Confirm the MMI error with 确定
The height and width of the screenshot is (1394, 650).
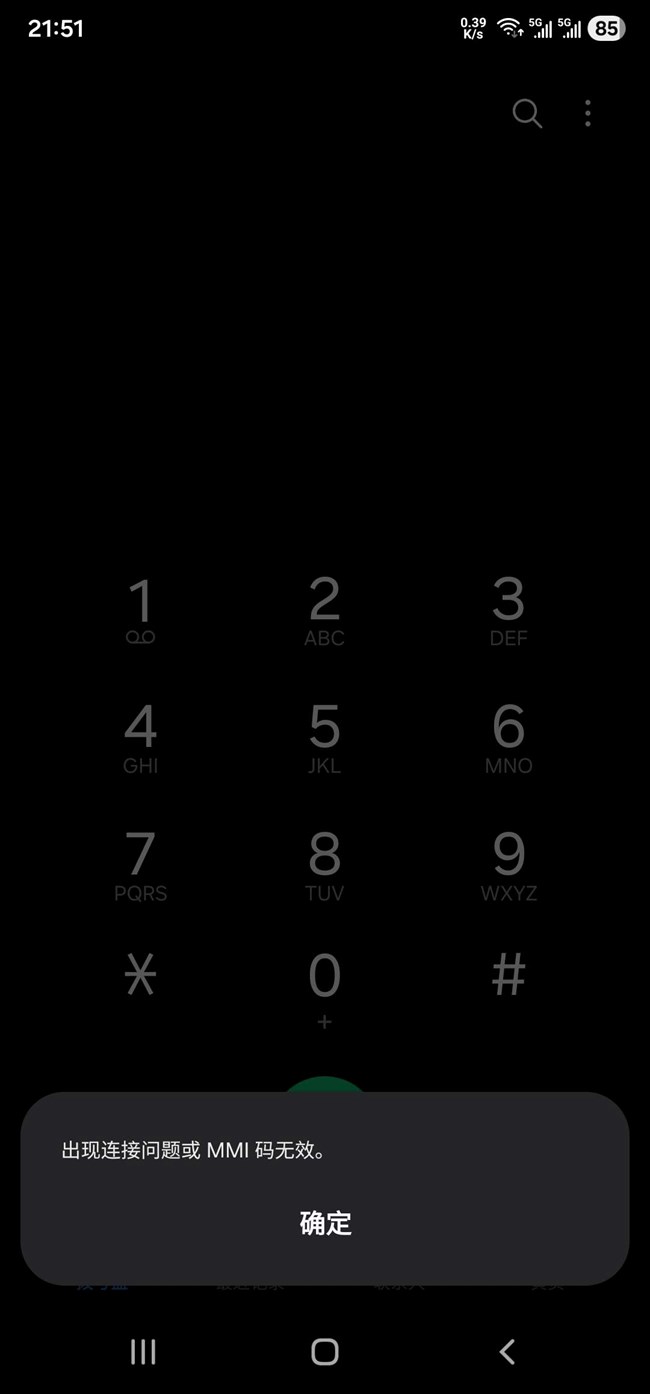coord(325,1223)
